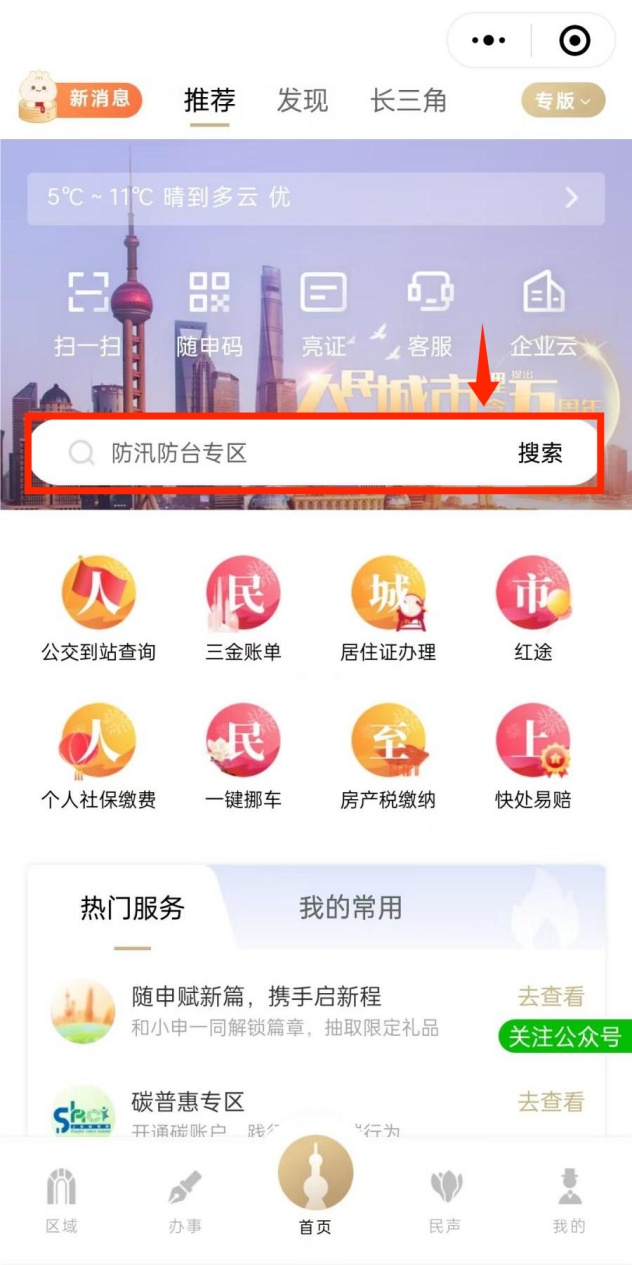Go to the 办事 bottom tab
This screenshot has width=632, height=1265.
pos(185,1200)
